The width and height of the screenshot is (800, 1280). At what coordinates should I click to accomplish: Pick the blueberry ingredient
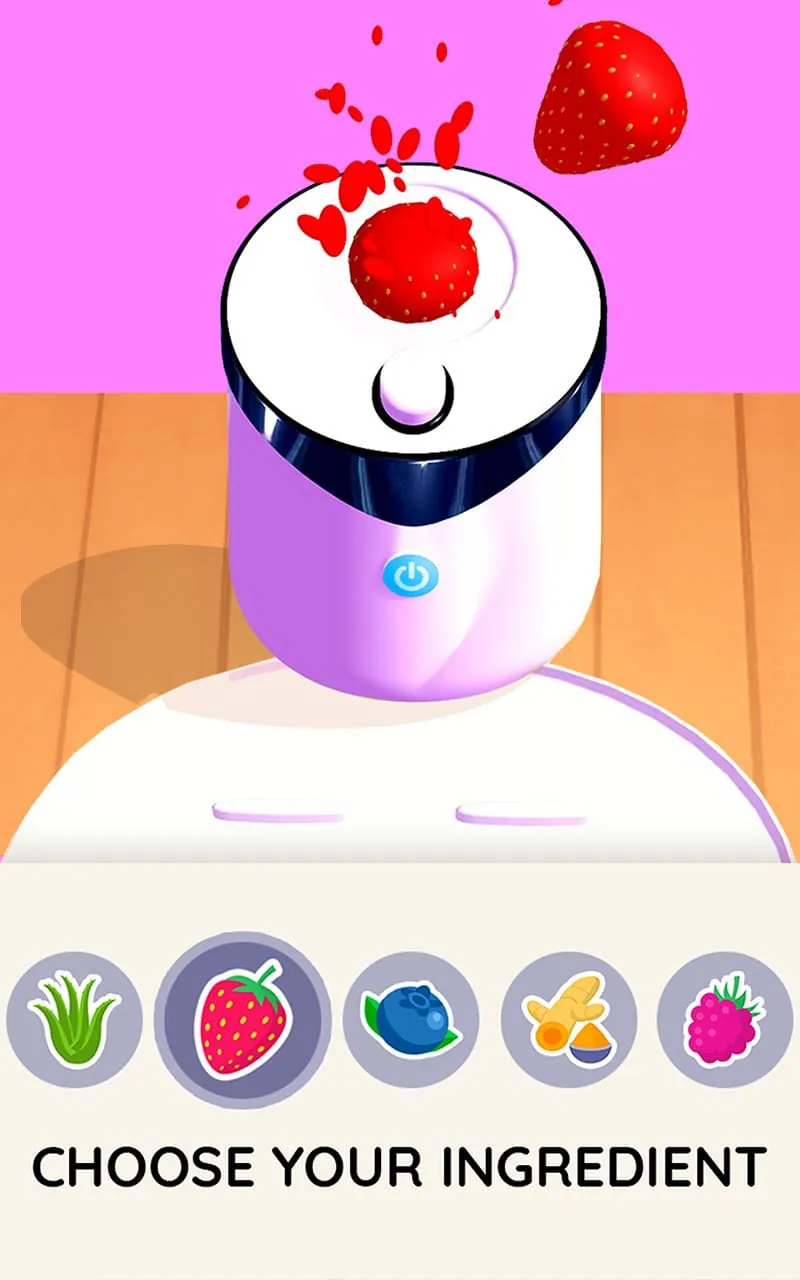(x=411, y=1020)
